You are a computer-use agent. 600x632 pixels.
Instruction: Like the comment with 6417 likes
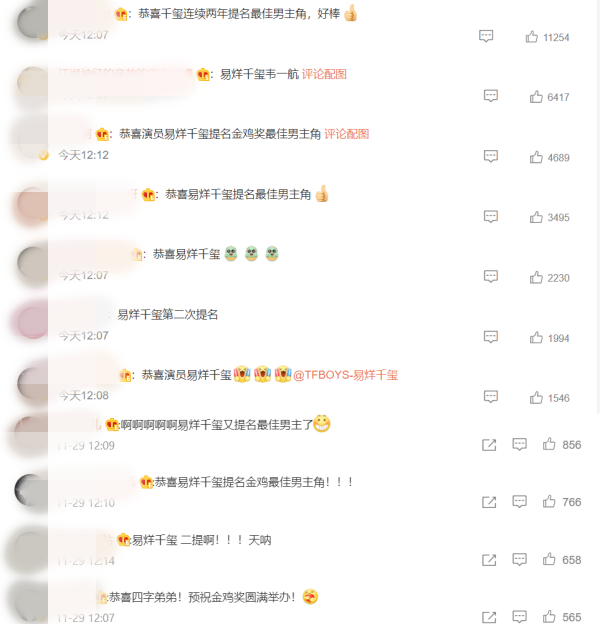tap(535, 97)
